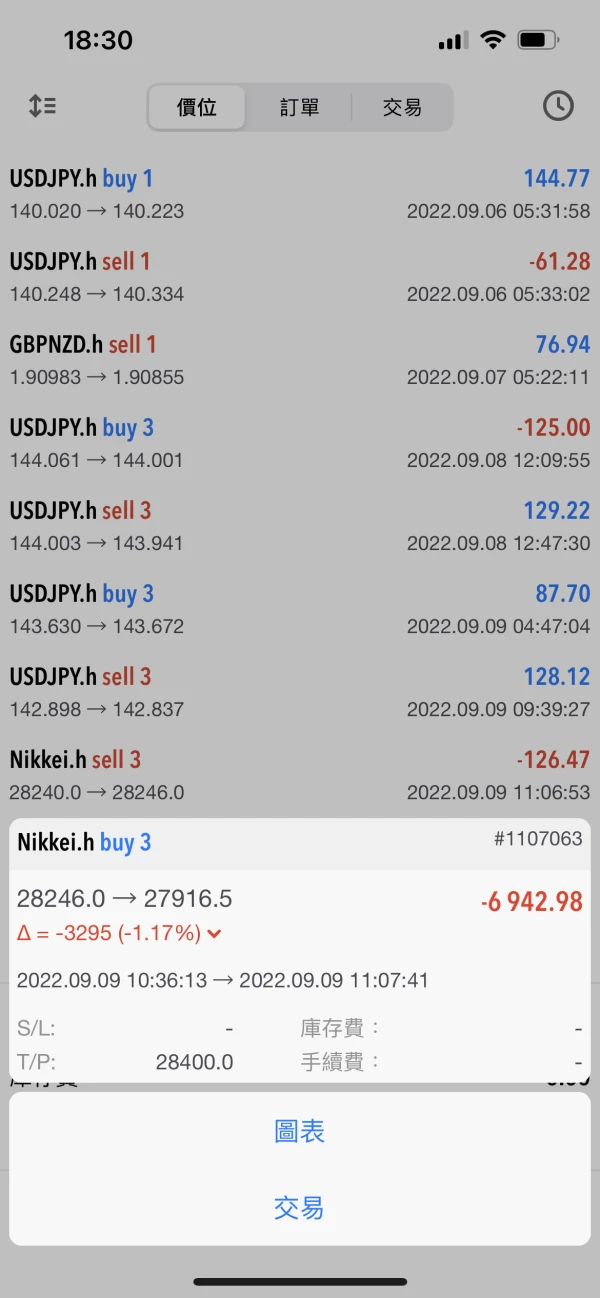600x1298 pixels.
Task: Switch to the 訂單 tab
Action: 299,107
